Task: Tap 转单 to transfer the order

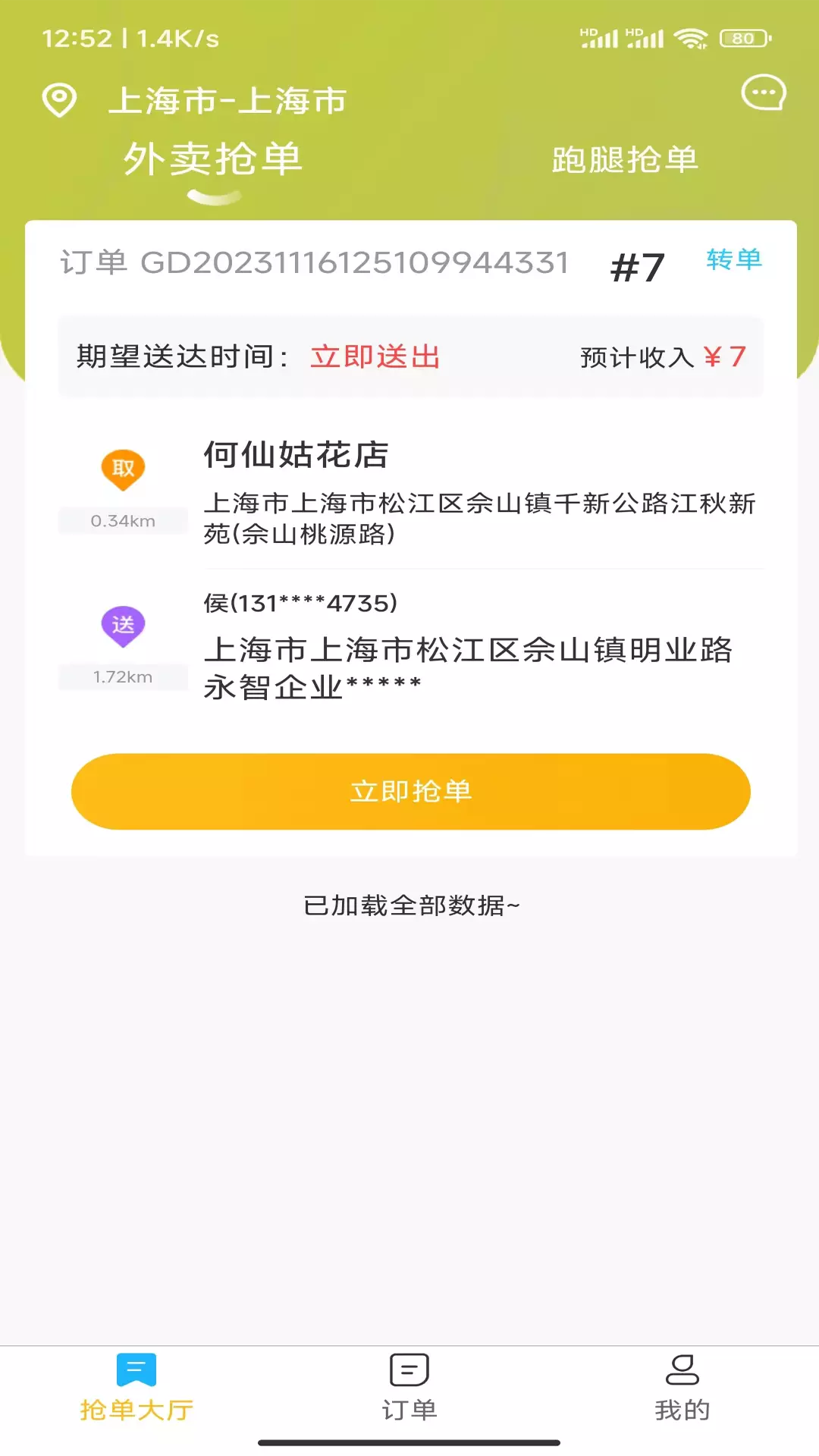Action: [x=733, y=260]
